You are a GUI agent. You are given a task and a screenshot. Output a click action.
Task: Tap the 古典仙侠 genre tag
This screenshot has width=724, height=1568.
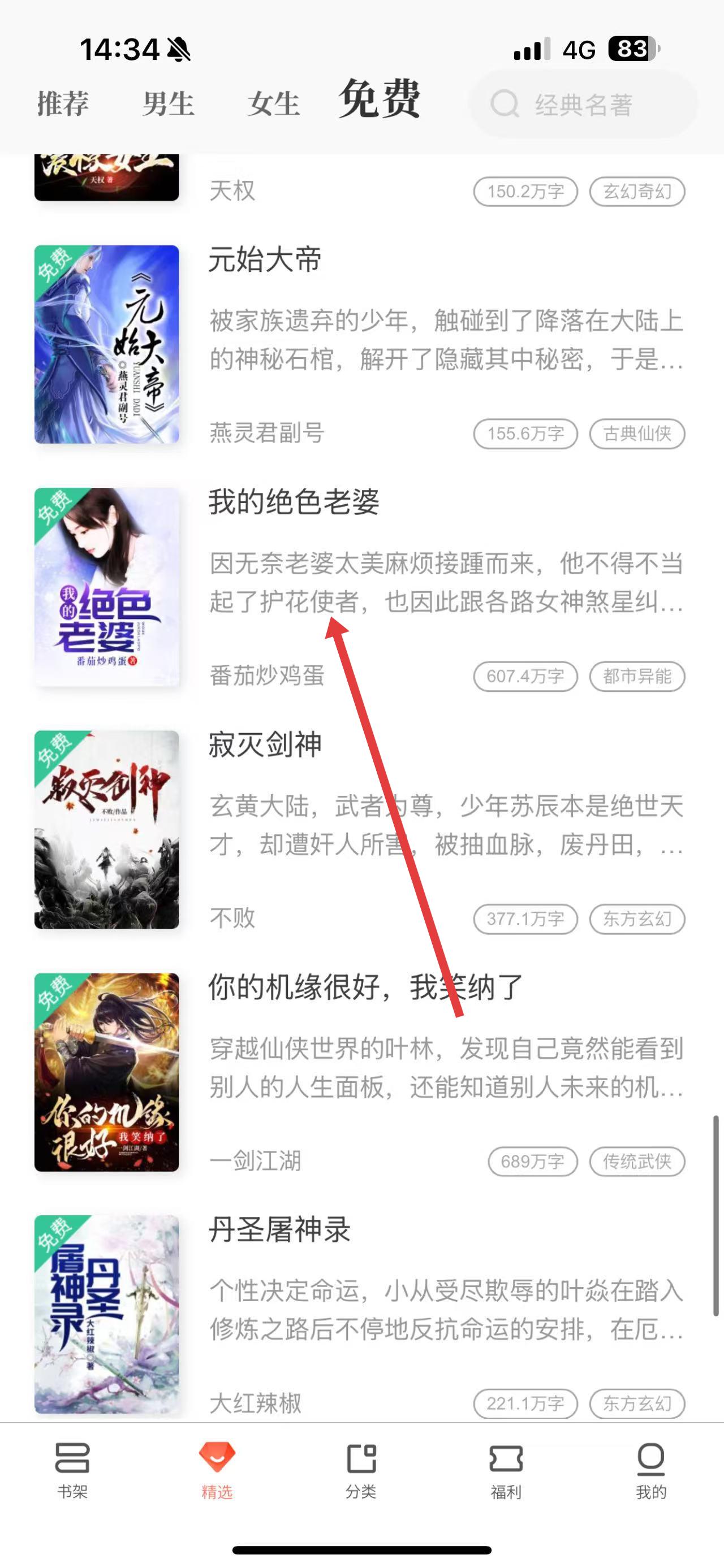click(x=637, y=434)
